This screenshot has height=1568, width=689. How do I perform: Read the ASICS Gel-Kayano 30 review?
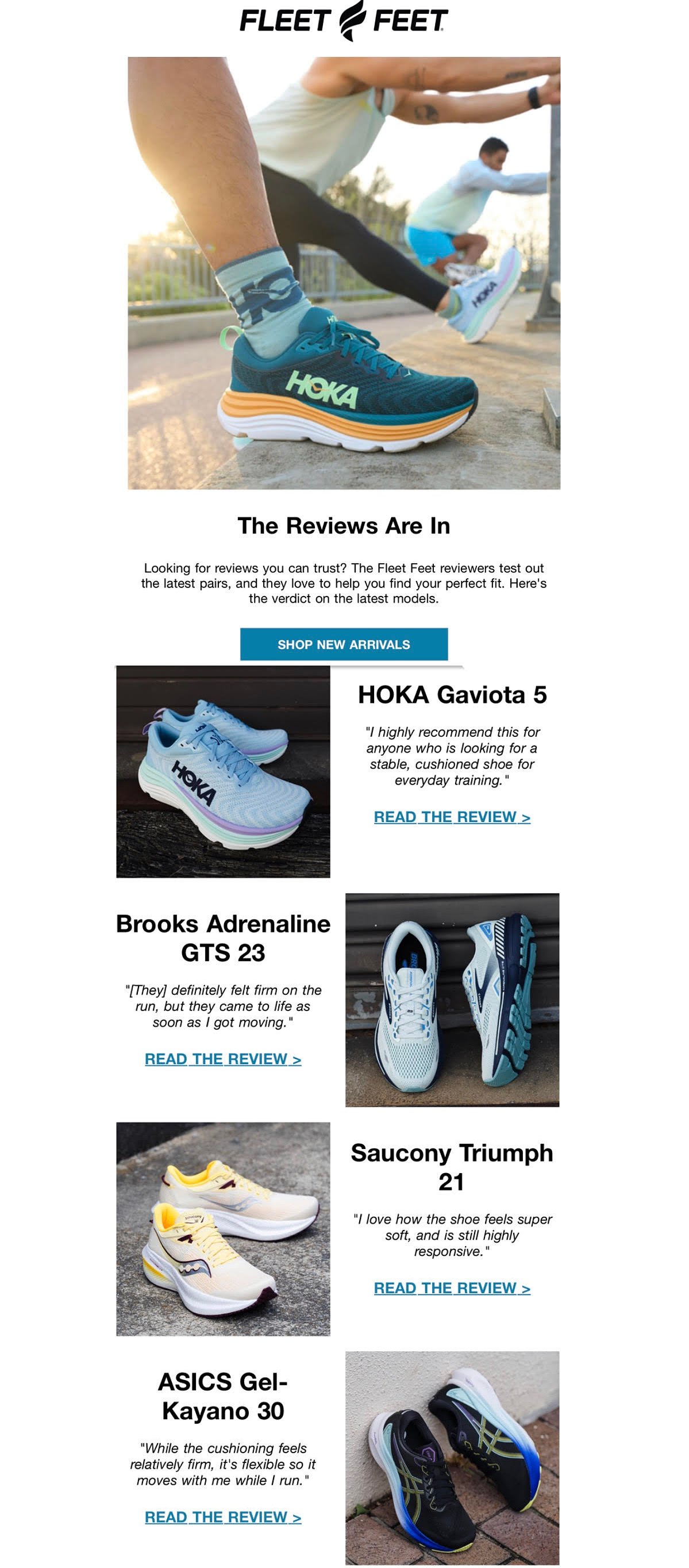coord(223,1516)
